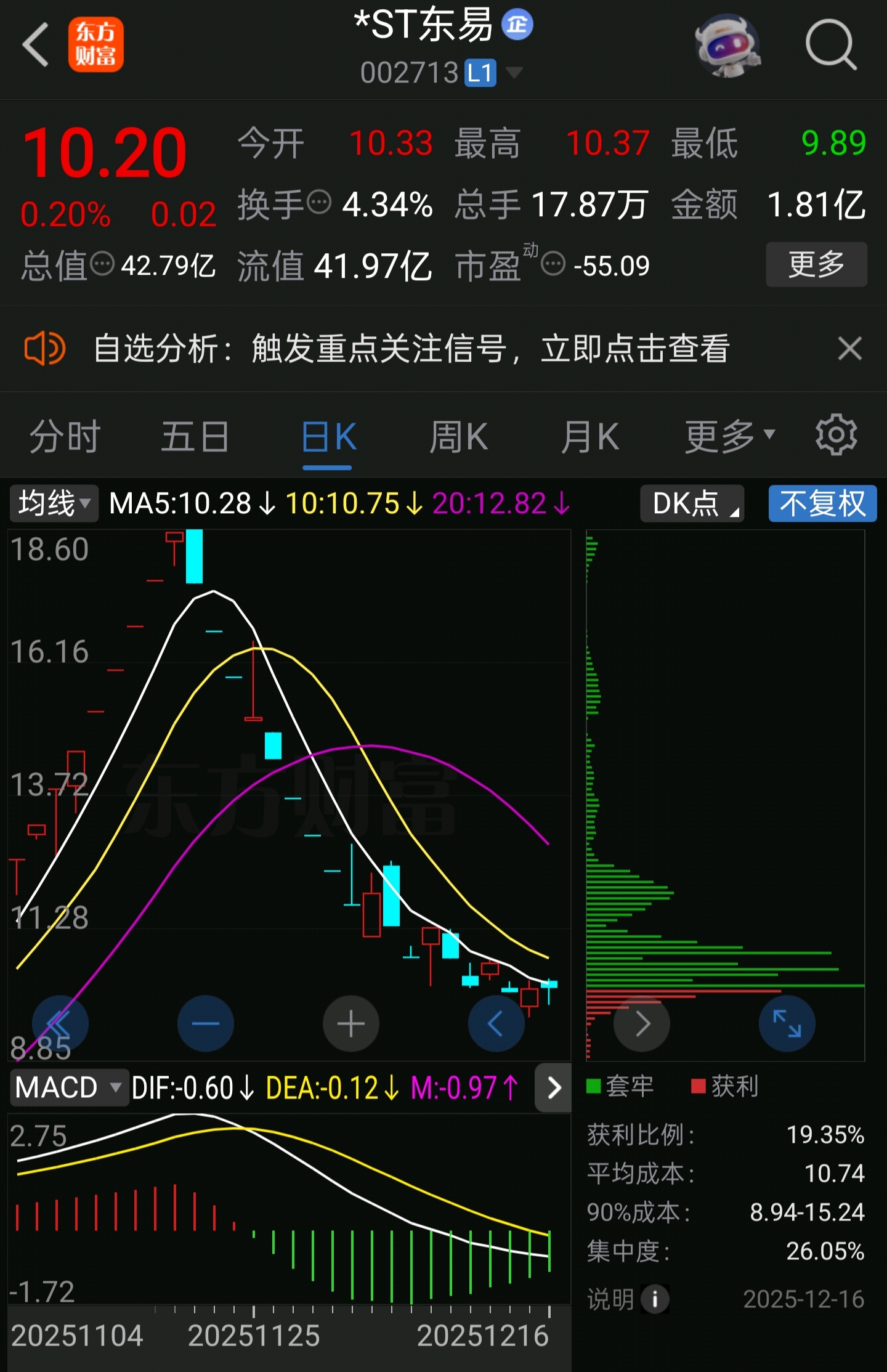Open the 自选分析 signal notice
Image resolution: width=887 pixels, height=1372 pixels.
click(x=411, y=349)
